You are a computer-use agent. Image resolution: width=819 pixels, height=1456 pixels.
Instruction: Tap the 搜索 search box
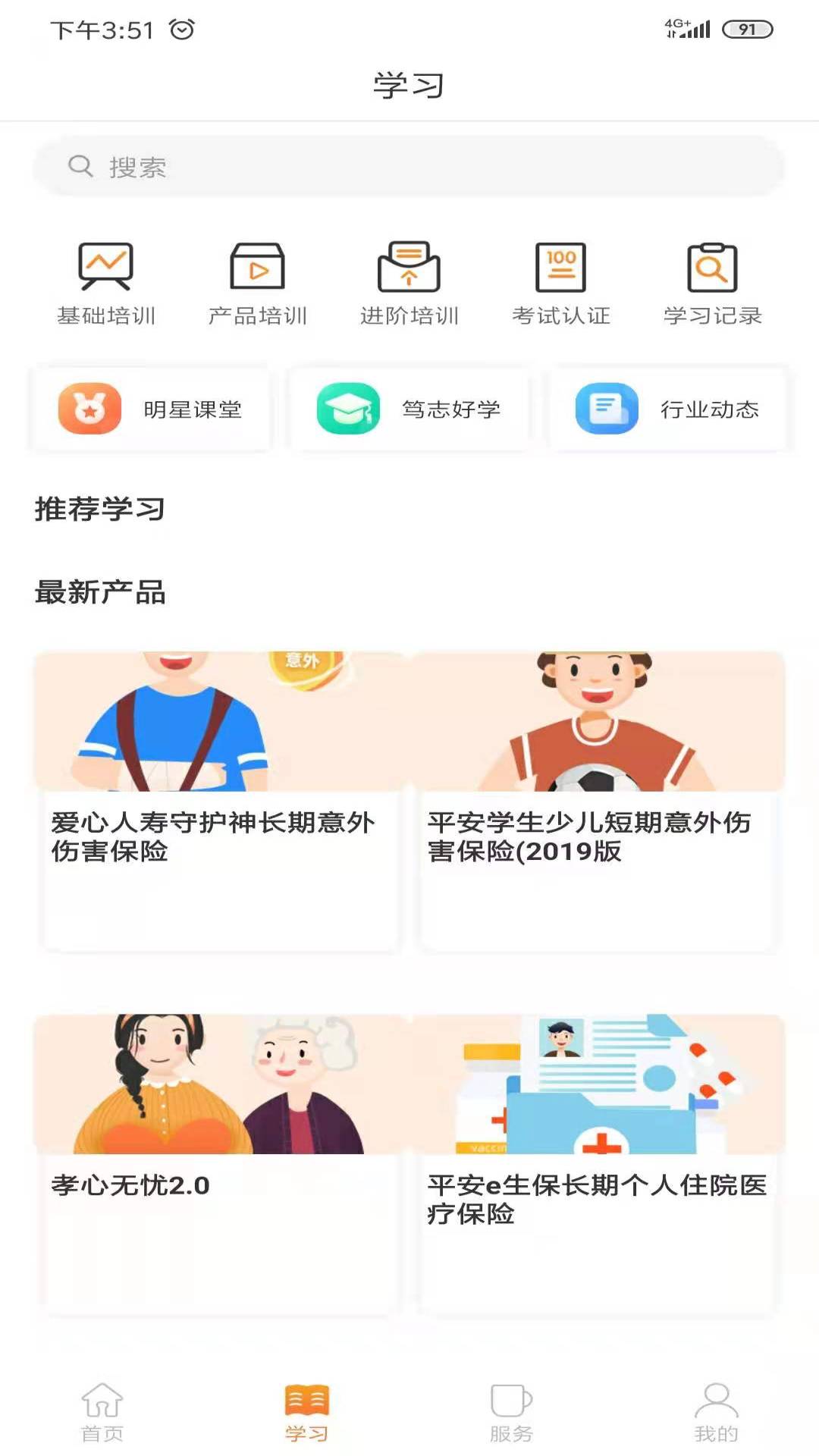pyautogui.click(x=409, y=166)
